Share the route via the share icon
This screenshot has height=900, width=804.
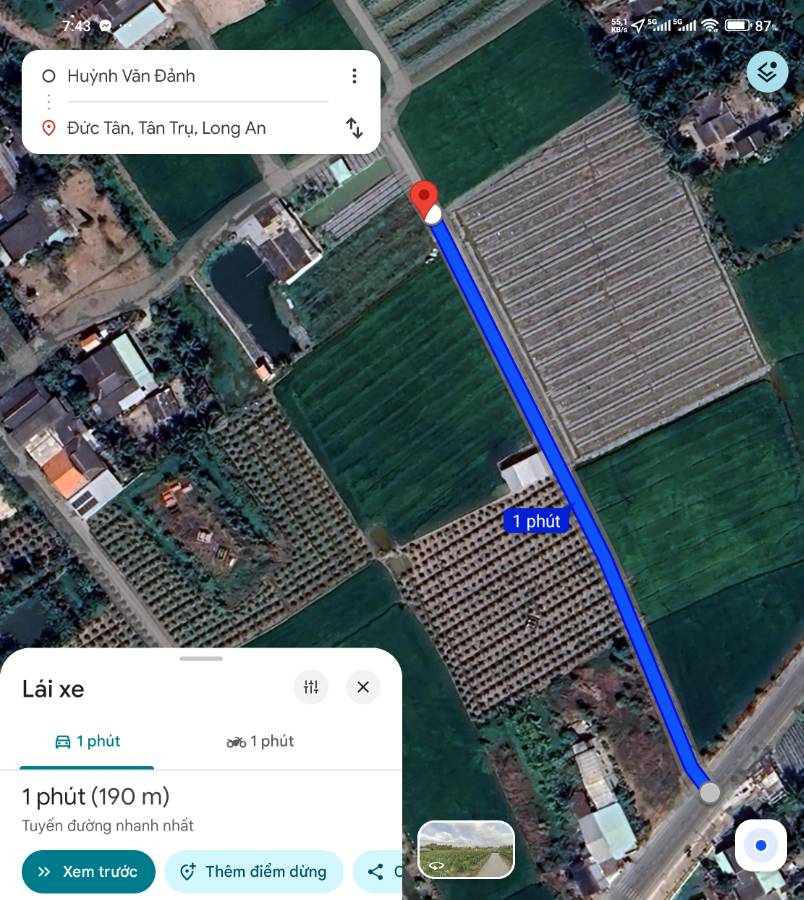pos(375,871)
